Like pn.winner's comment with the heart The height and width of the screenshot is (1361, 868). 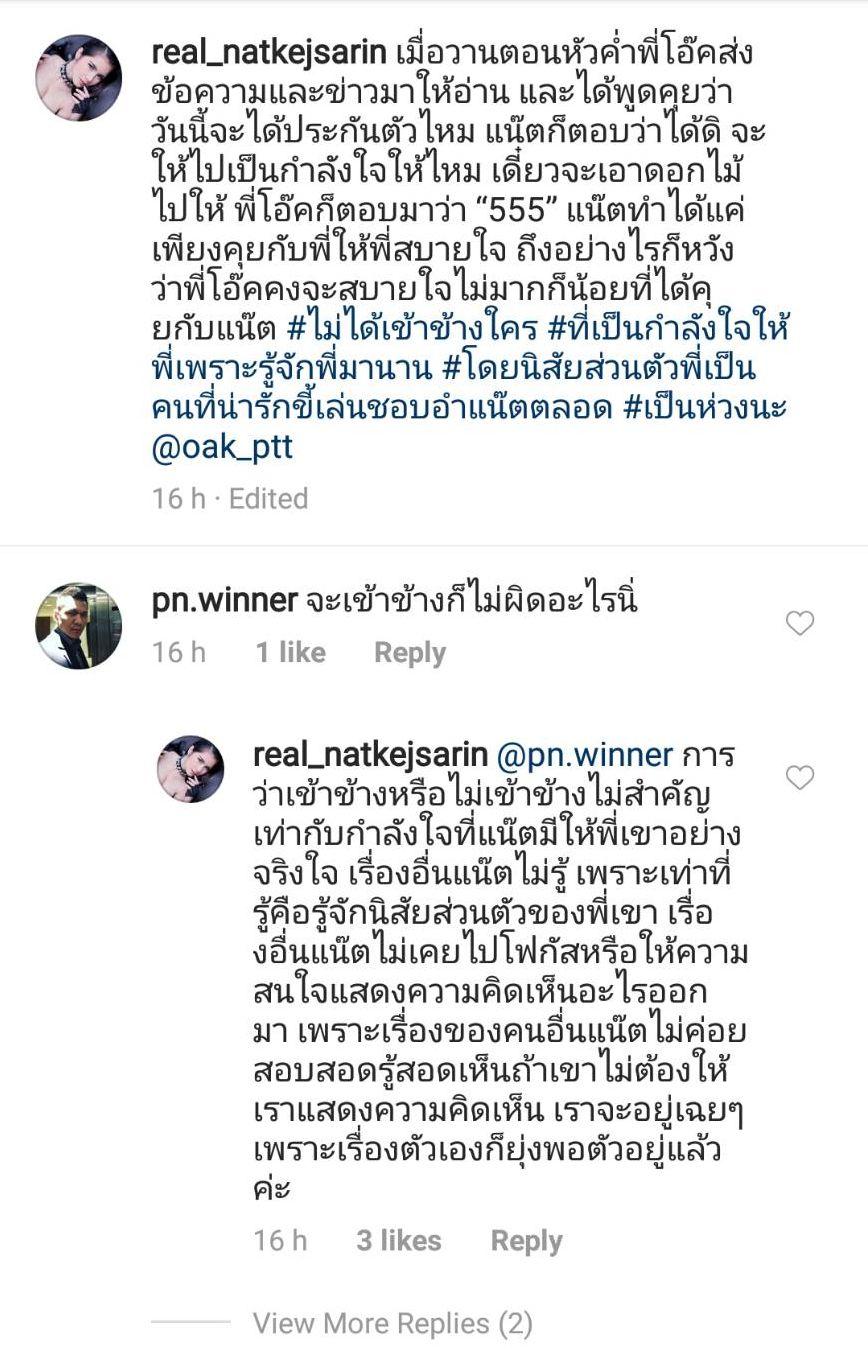[799, 623]
